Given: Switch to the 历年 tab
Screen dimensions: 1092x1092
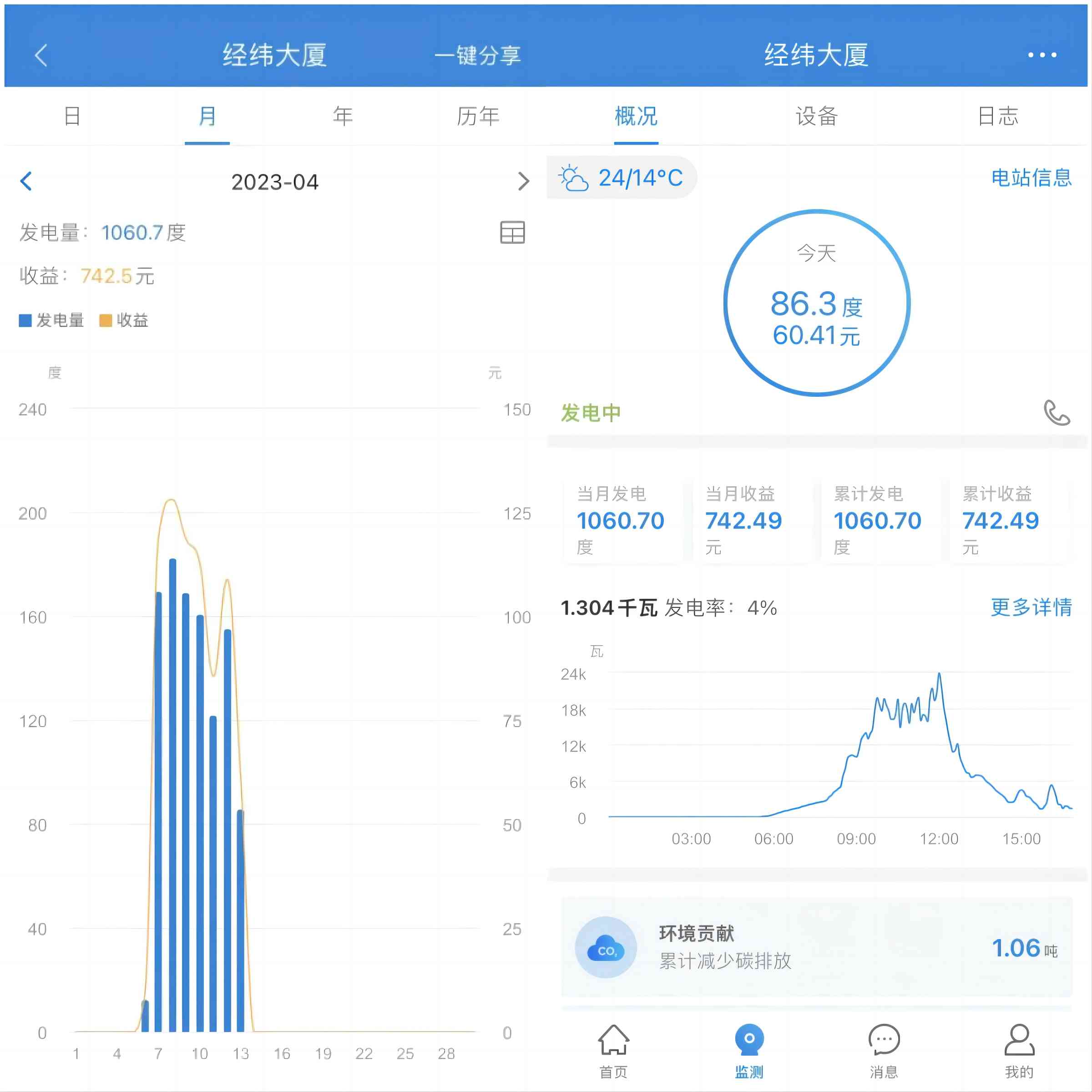Looking at the screenshot, I should point(478,116).
